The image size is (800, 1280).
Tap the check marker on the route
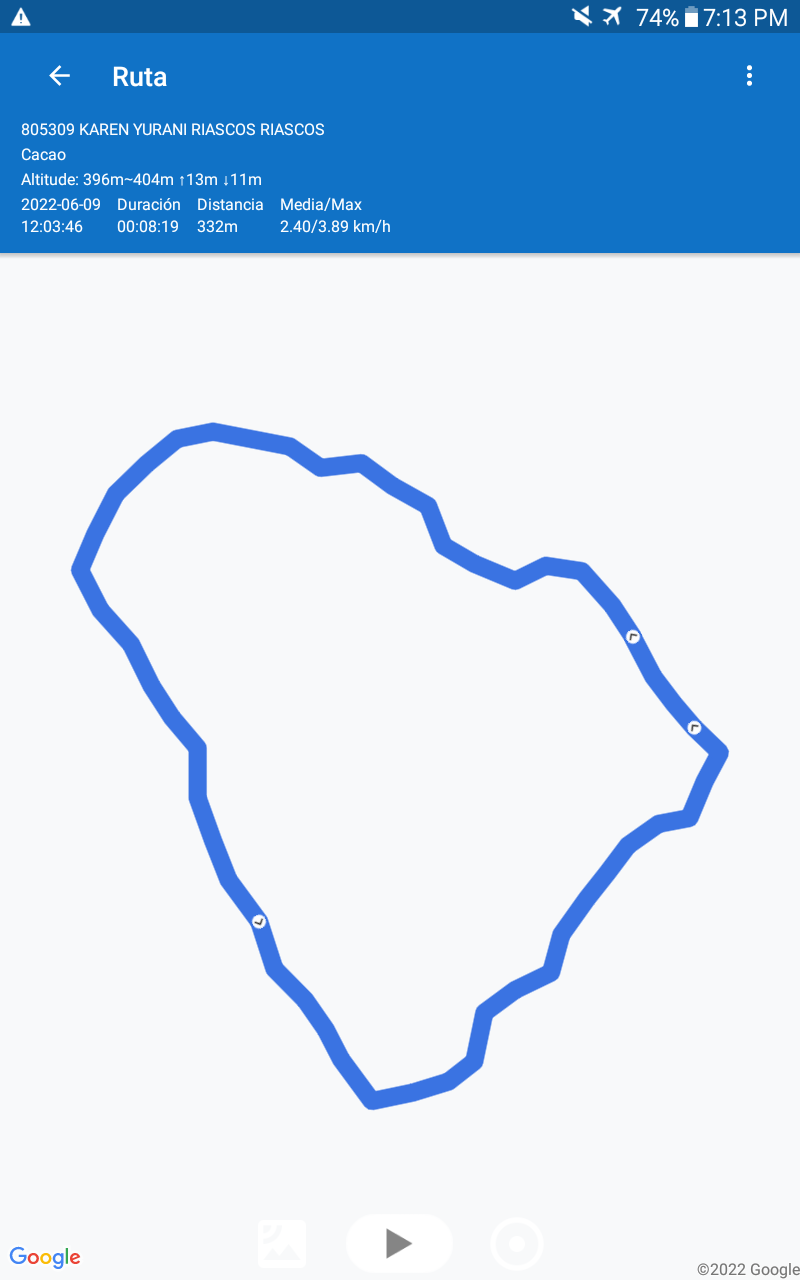click(259, 921)
